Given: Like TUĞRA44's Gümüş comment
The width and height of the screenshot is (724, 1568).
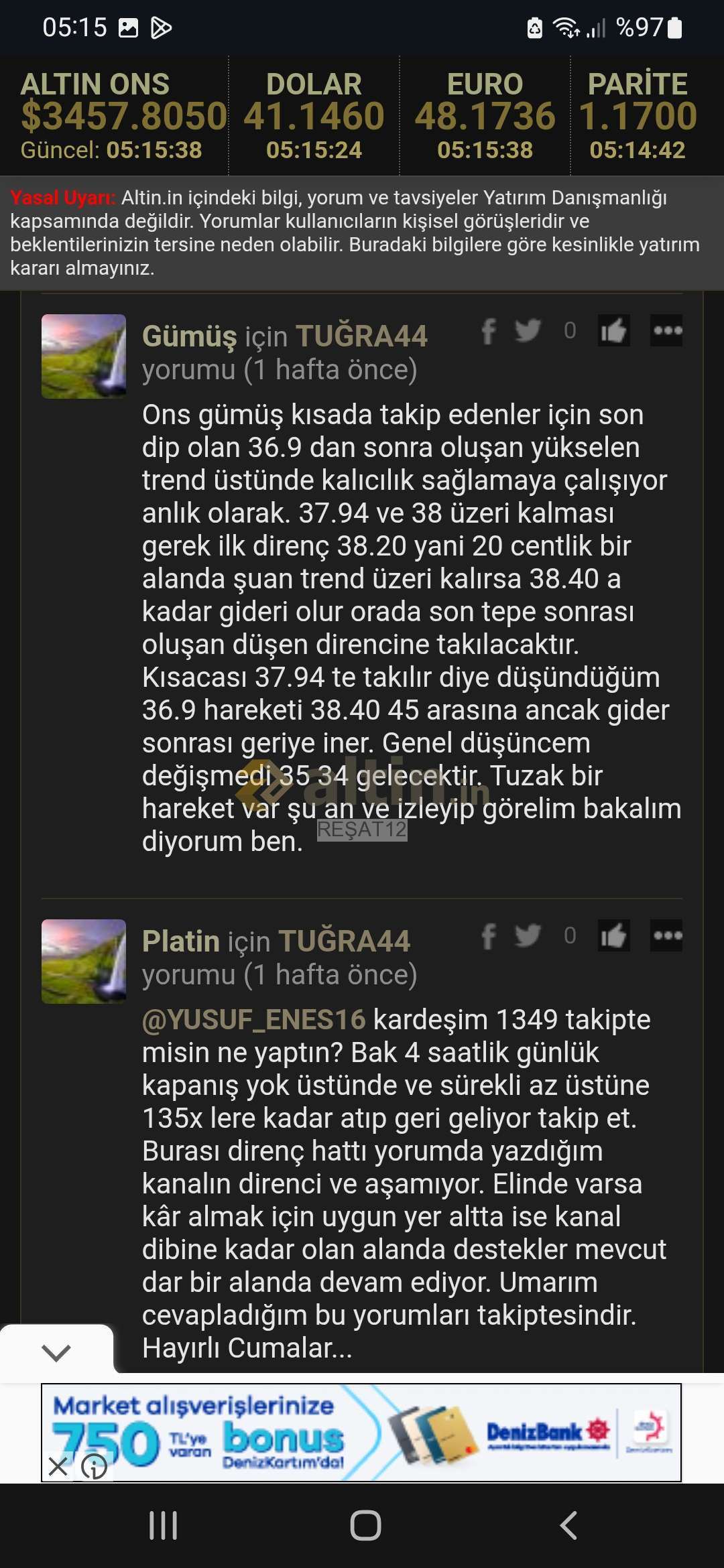Looking at the screenshot, I should tap(613, 330).
